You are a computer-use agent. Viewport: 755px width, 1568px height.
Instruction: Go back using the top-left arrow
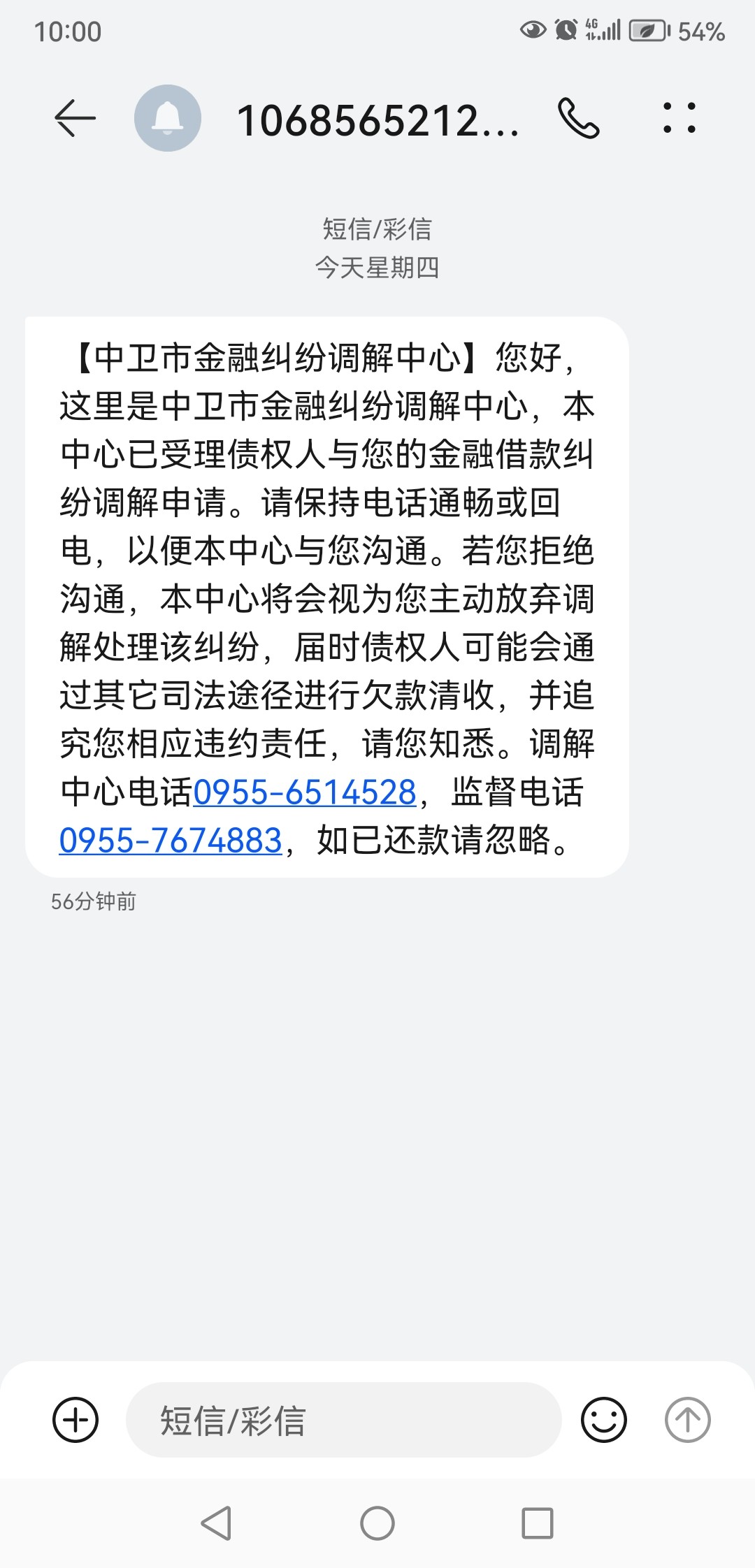[75, 118]
